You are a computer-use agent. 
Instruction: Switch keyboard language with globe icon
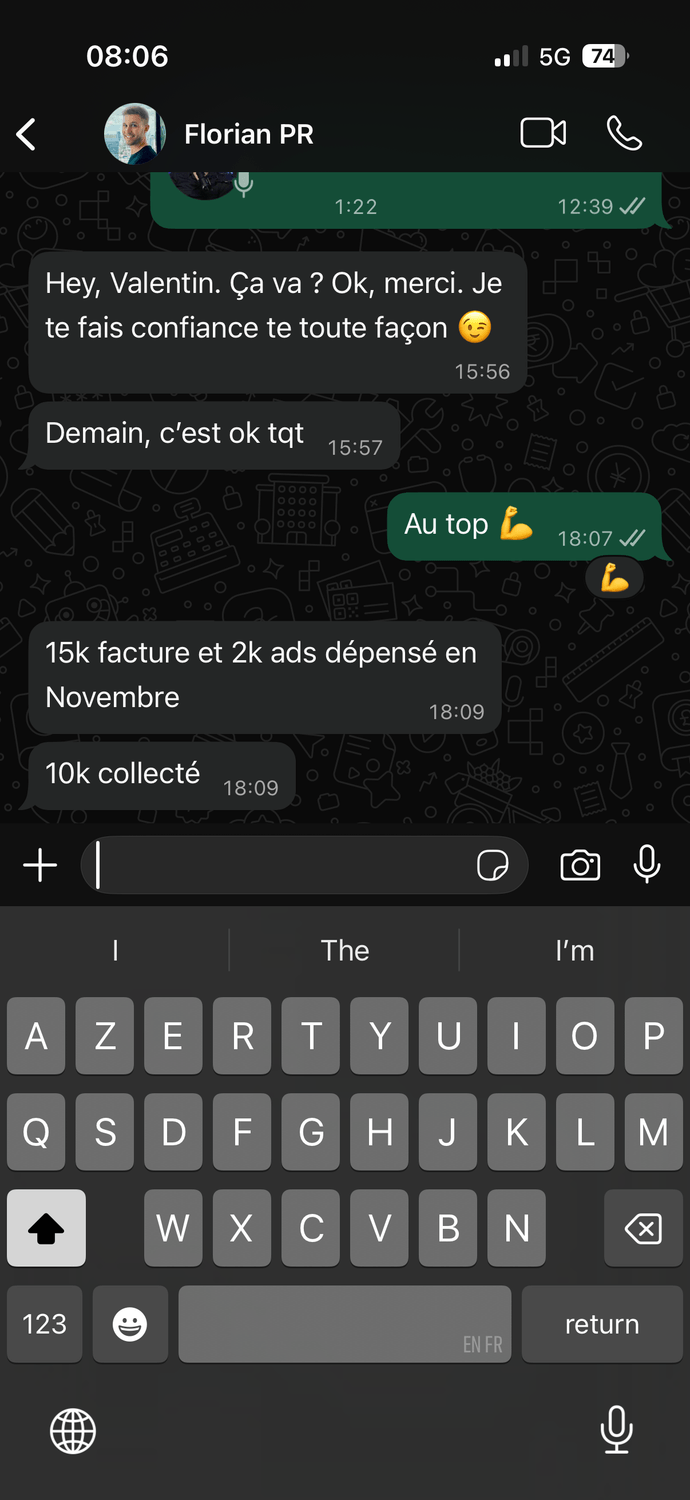click(x=73, y=1431)
